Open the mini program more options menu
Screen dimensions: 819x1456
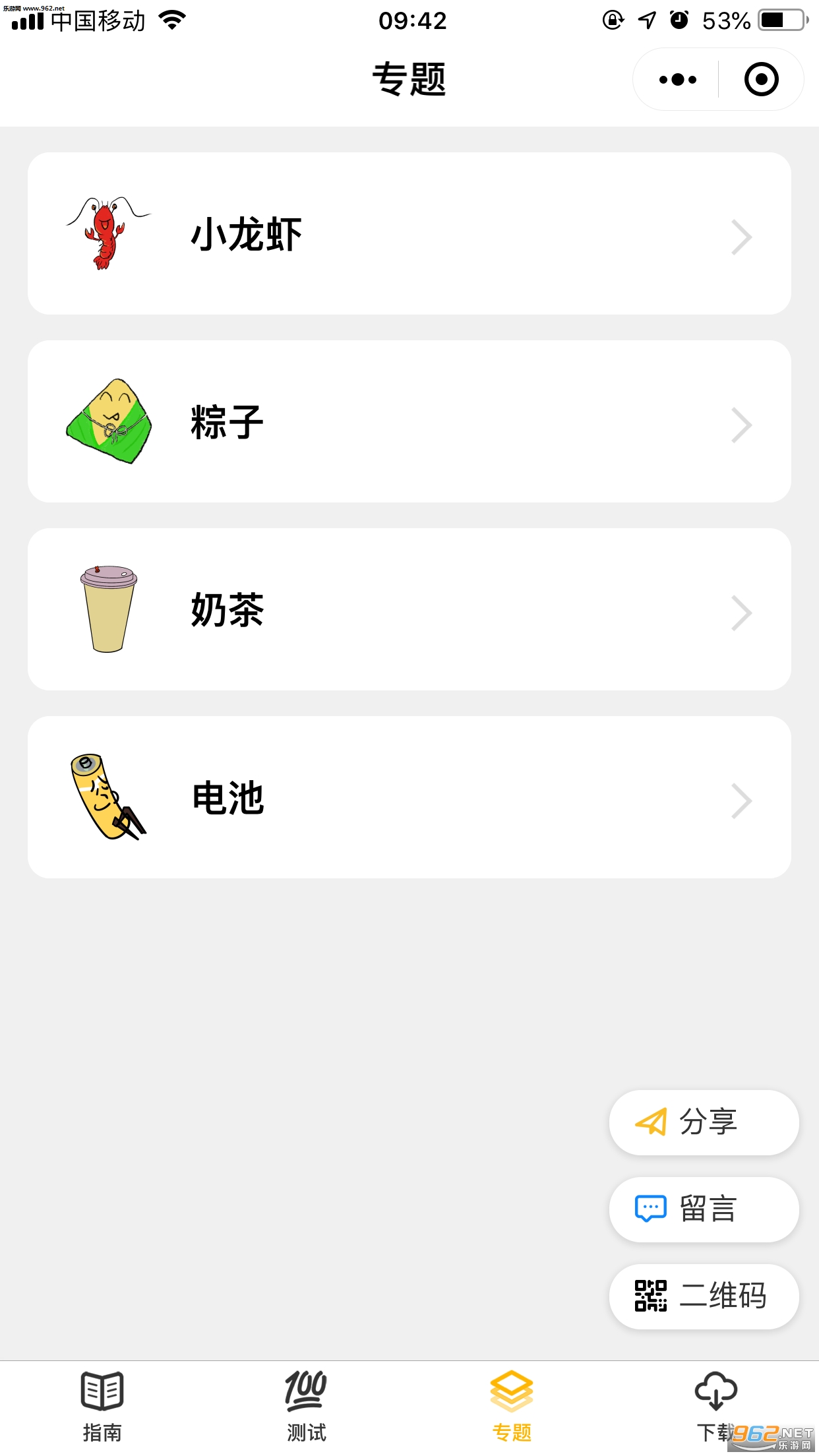677,80
